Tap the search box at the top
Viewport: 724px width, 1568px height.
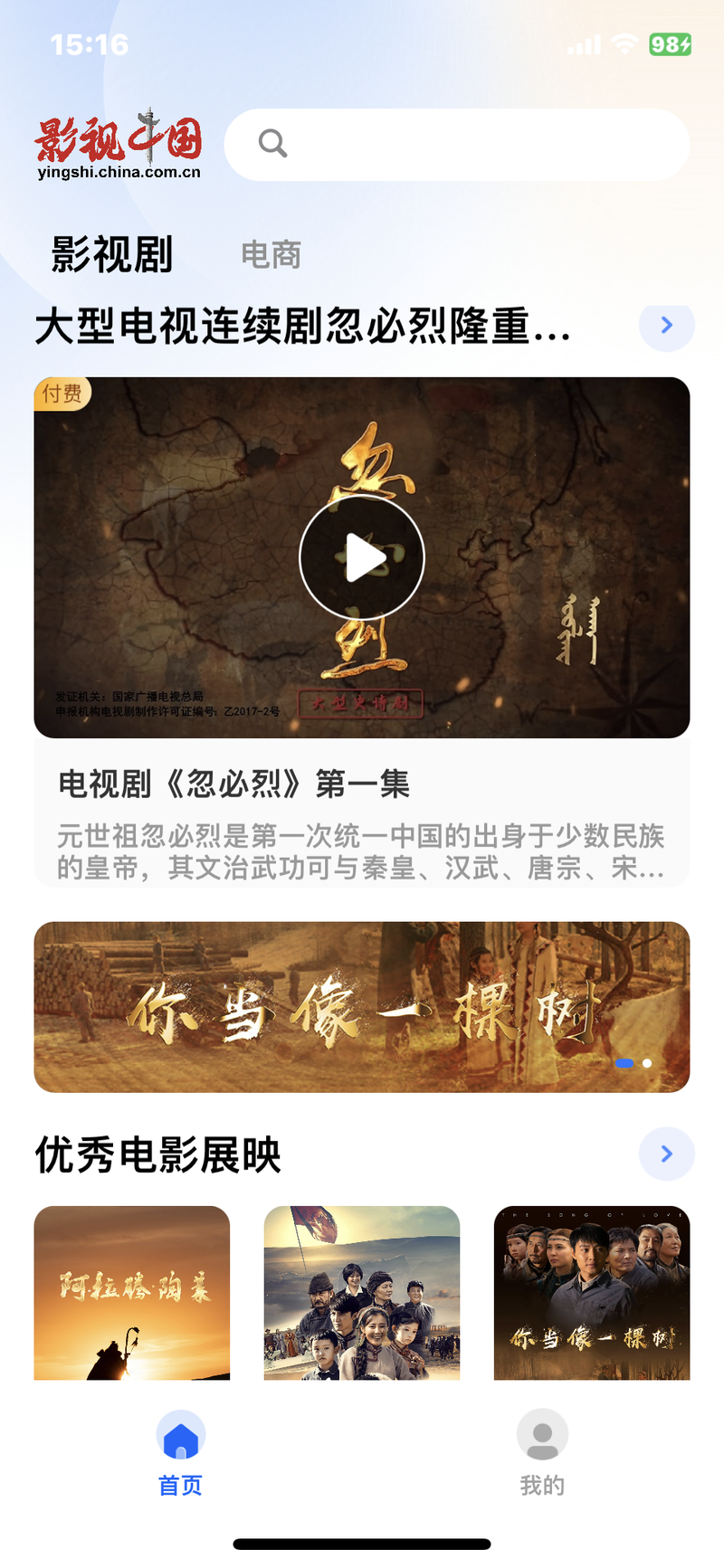pyautogui.click(x=457, y=145)
